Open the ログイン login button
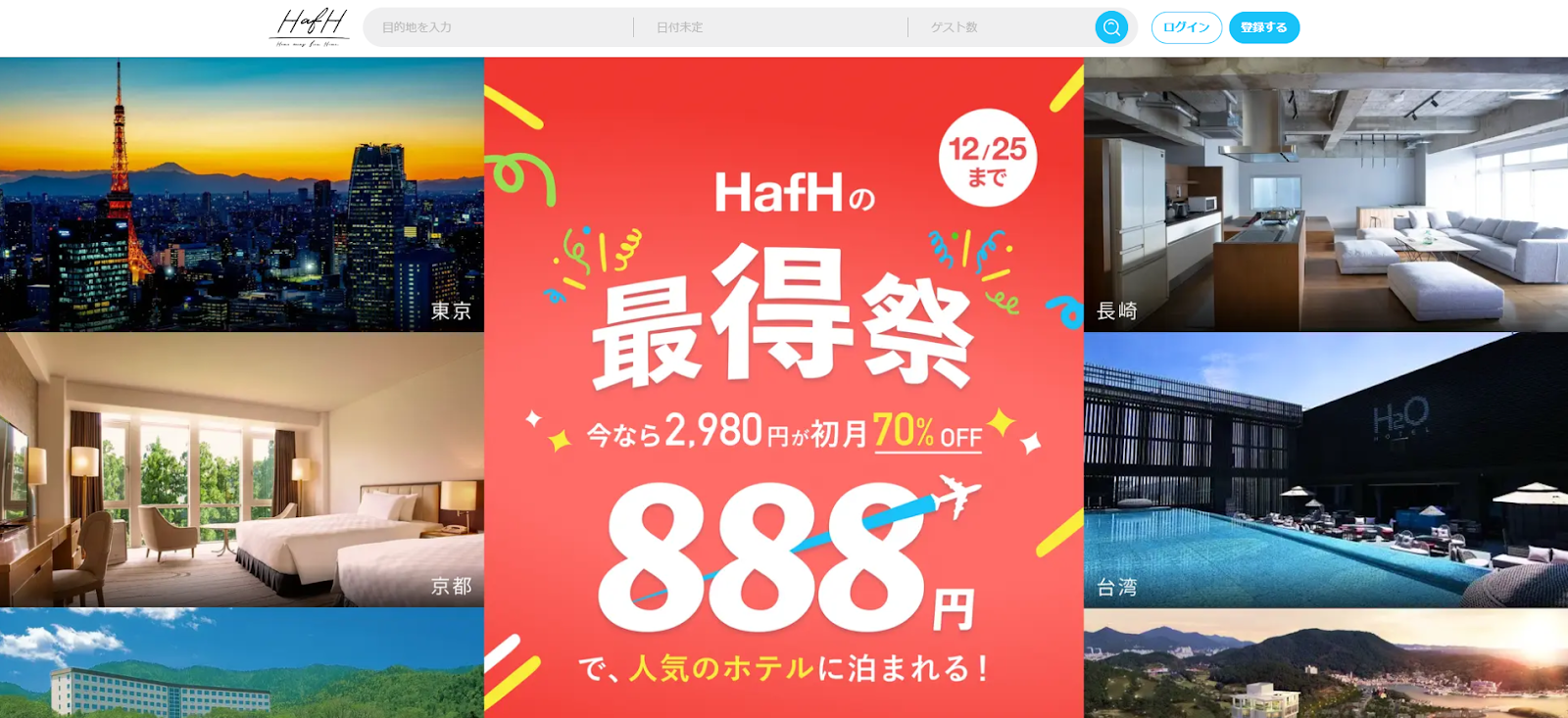This screenshot has width=1568, height=718. (x=1186, y=27)
